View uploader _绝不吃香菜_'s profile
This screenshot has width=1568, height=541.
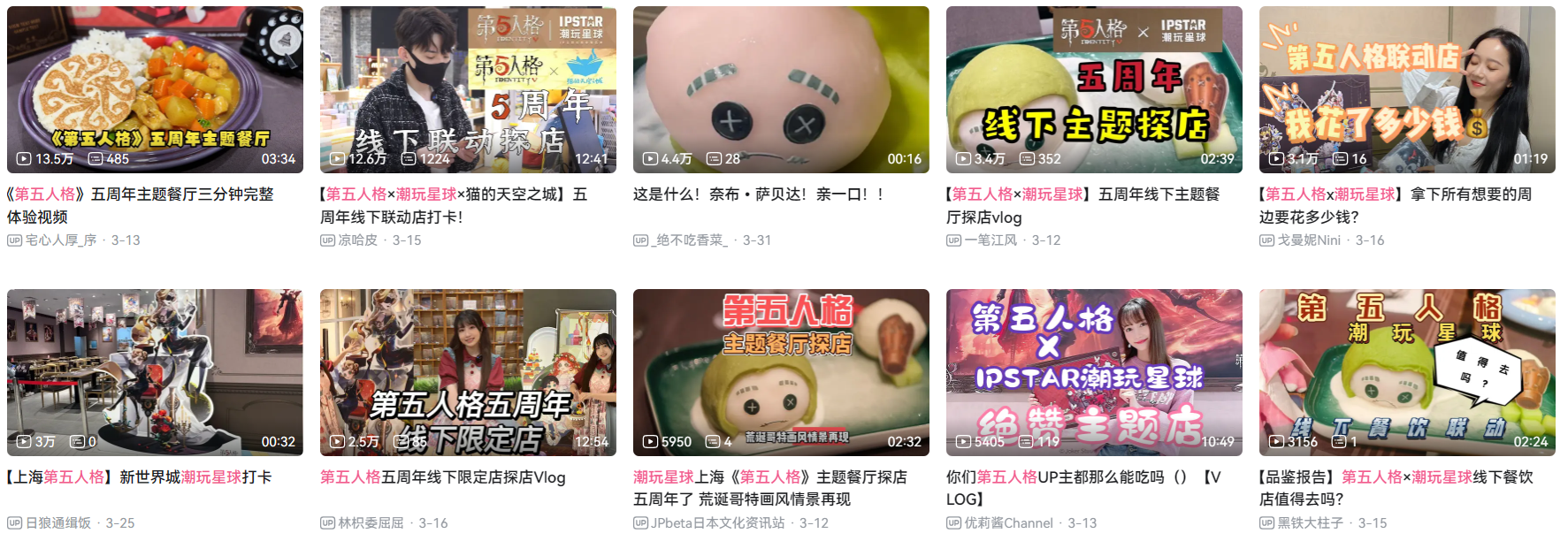(690, 240)
